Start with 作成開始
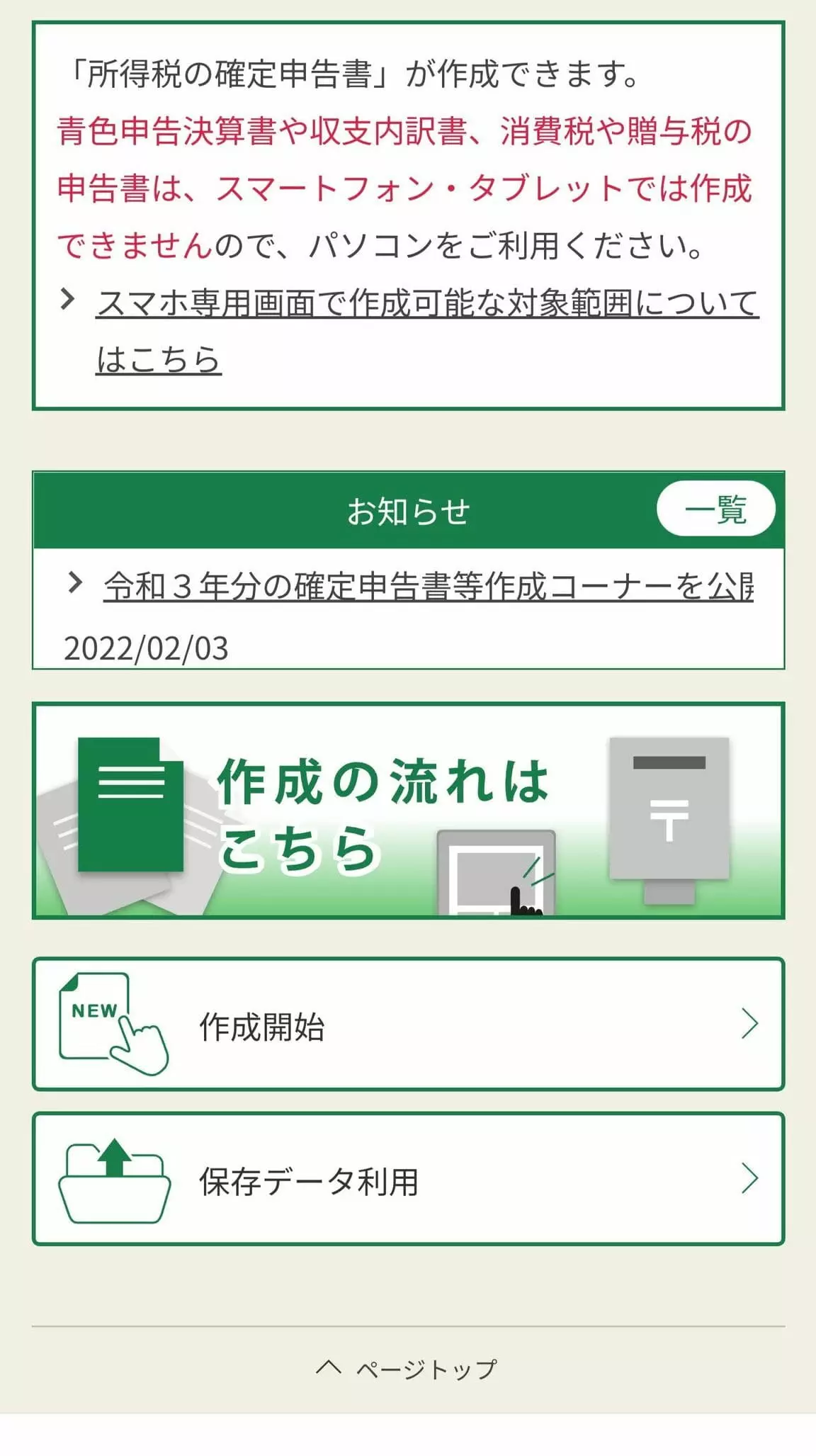This screenshot has height=1456, width=816. click(x=409, y=1024)
